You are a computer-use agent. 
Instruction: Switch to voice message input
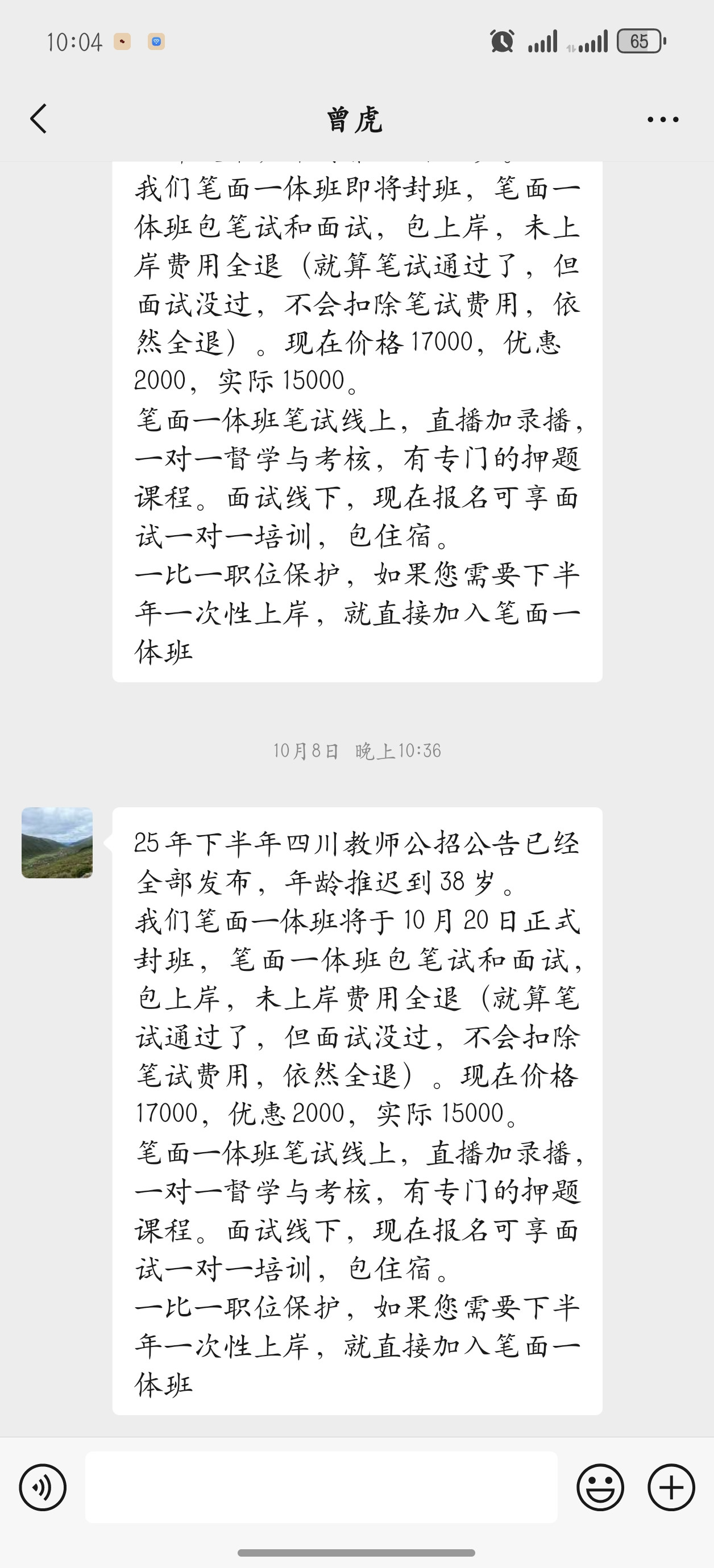[43, 1487]
